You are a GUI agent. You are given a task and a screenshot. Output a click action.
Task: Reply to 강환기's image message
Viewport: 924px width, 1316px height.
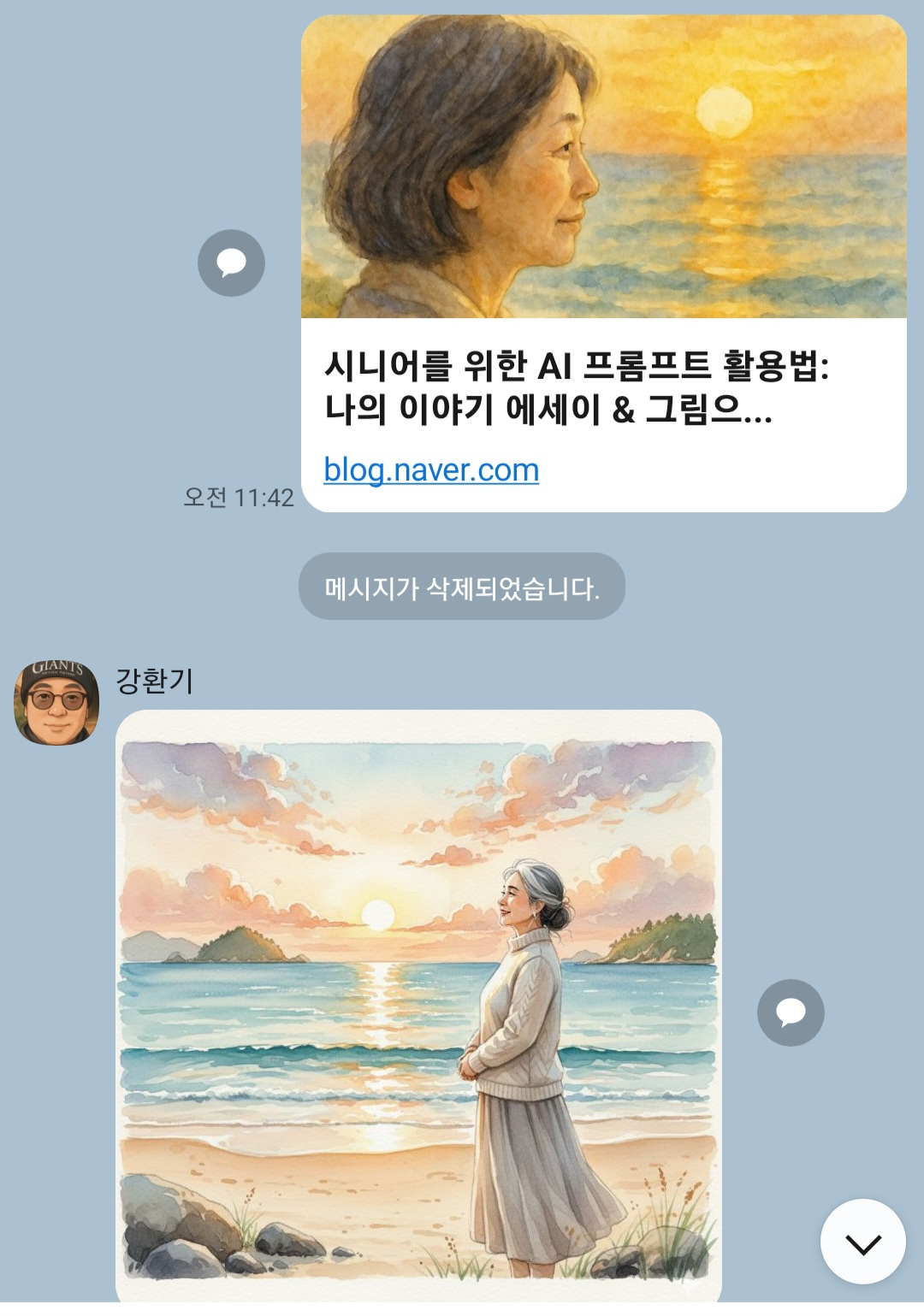click(791, 1012)
